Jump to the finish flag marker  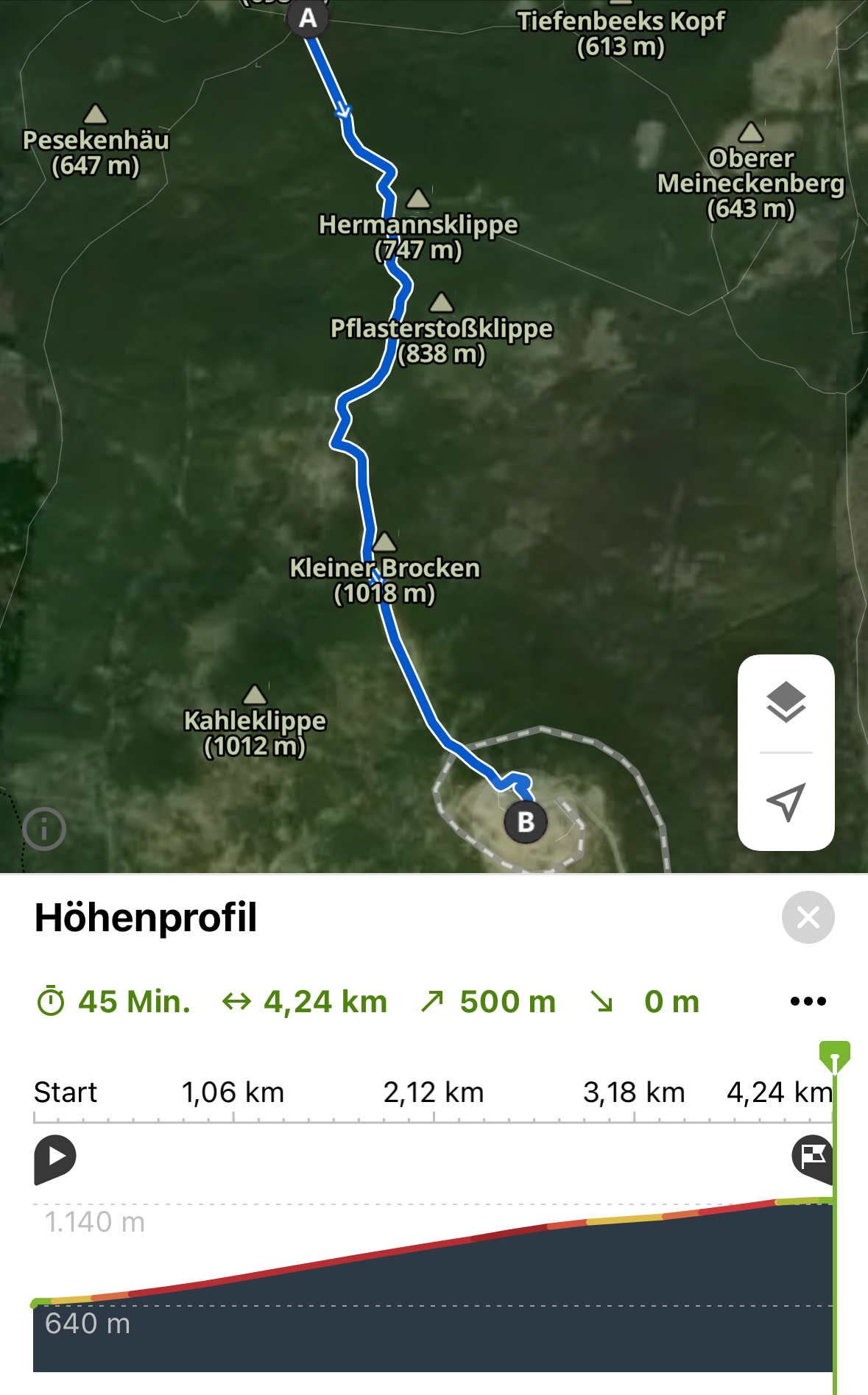click(x=812, y=1156)
